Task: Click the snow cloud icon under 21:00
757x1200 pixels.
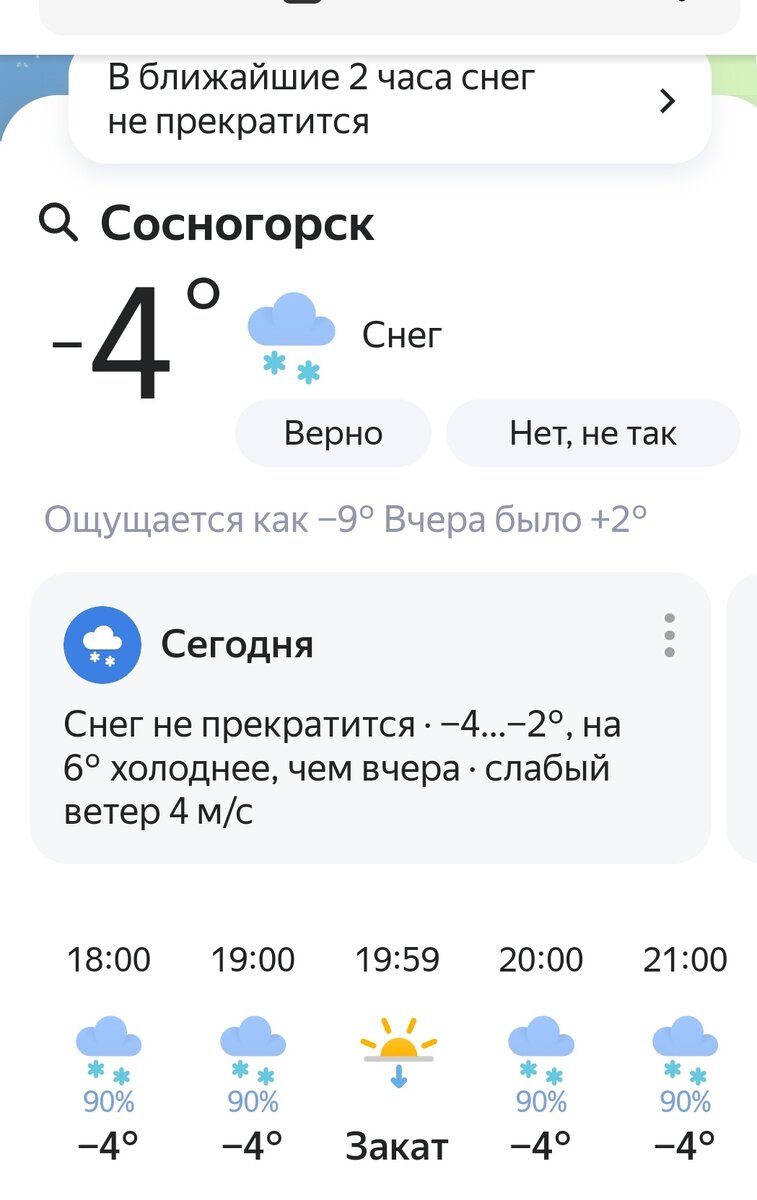Action: [682, 1055]
